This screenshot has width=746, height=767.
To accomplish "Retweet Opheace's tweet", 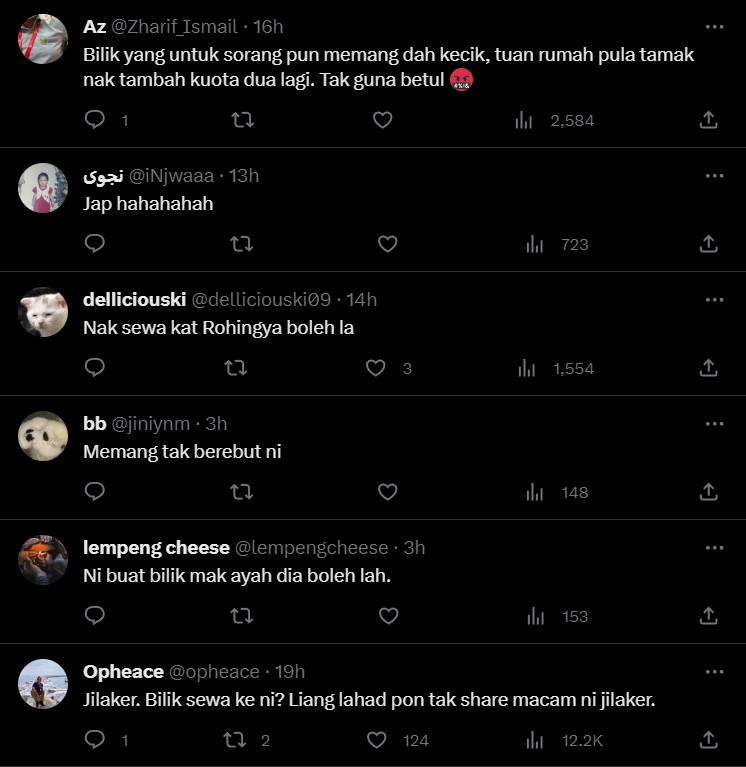I will tap(233, 740).
